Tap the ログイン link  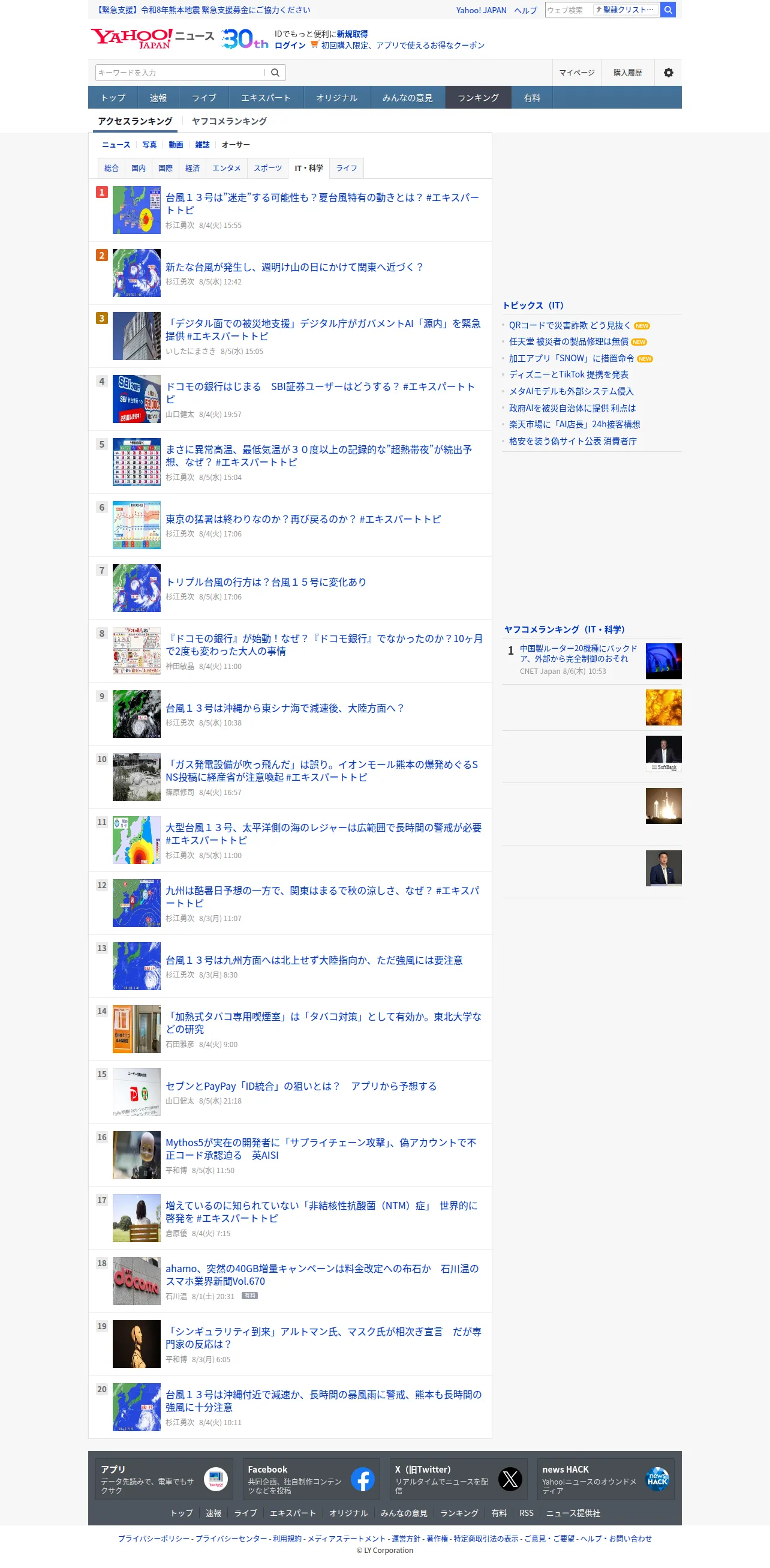click(x=290, y=46)
